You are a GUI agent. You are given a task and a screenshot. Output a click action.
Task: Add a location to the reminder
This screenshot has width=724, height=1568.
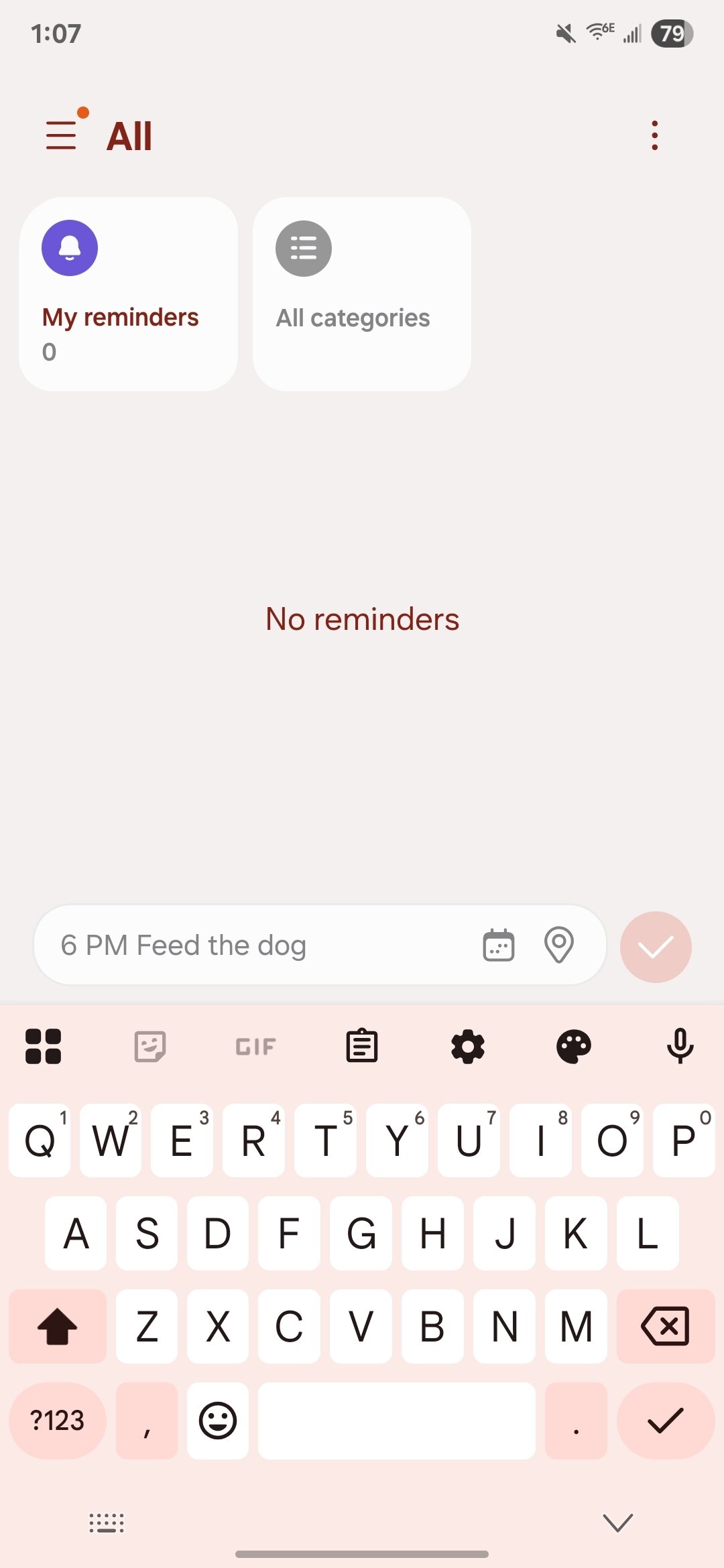pos(558,945)
